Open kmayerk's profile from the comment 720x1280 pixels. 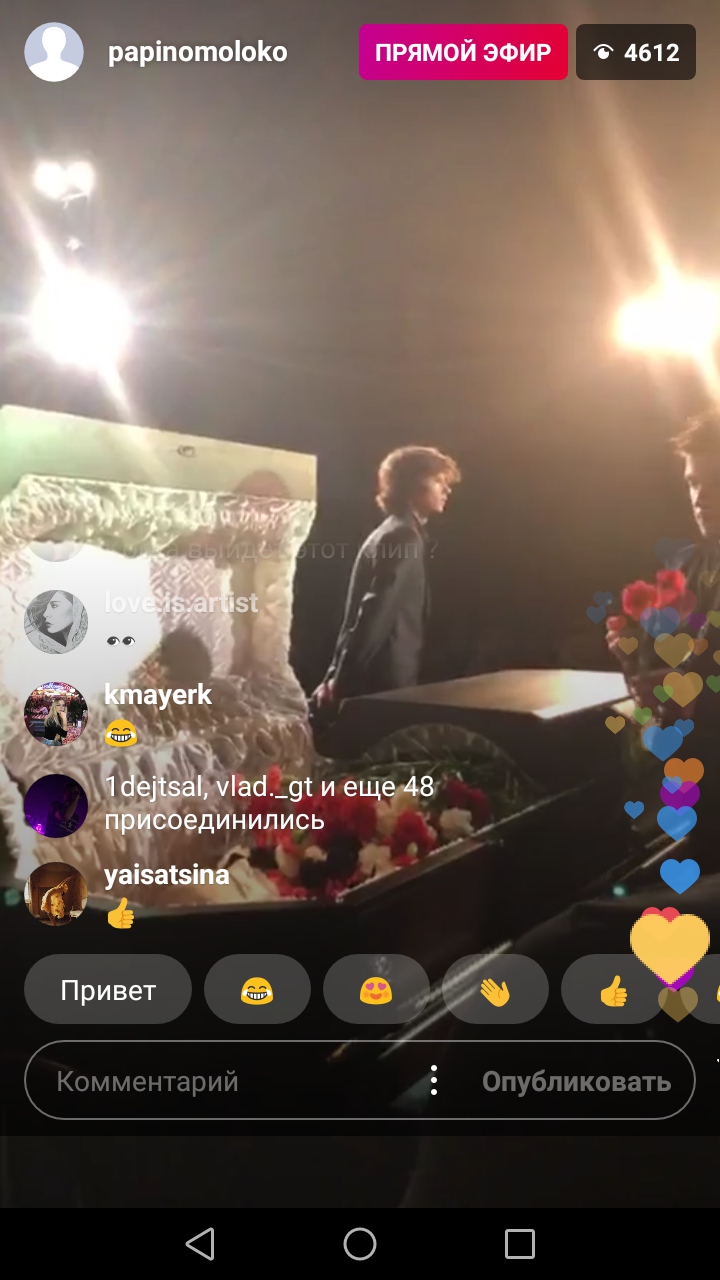(x=158, y=695)
